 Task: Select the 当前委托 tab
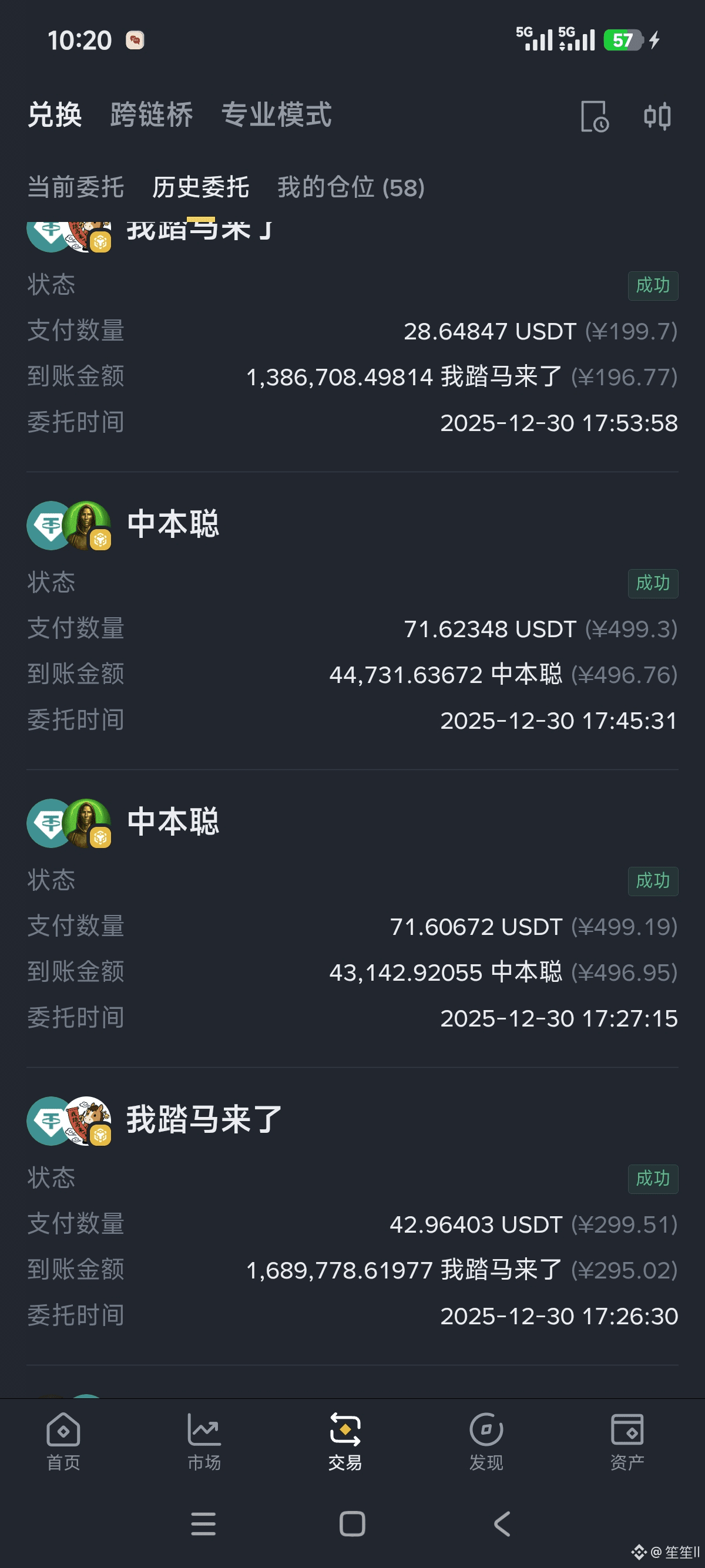75,187
